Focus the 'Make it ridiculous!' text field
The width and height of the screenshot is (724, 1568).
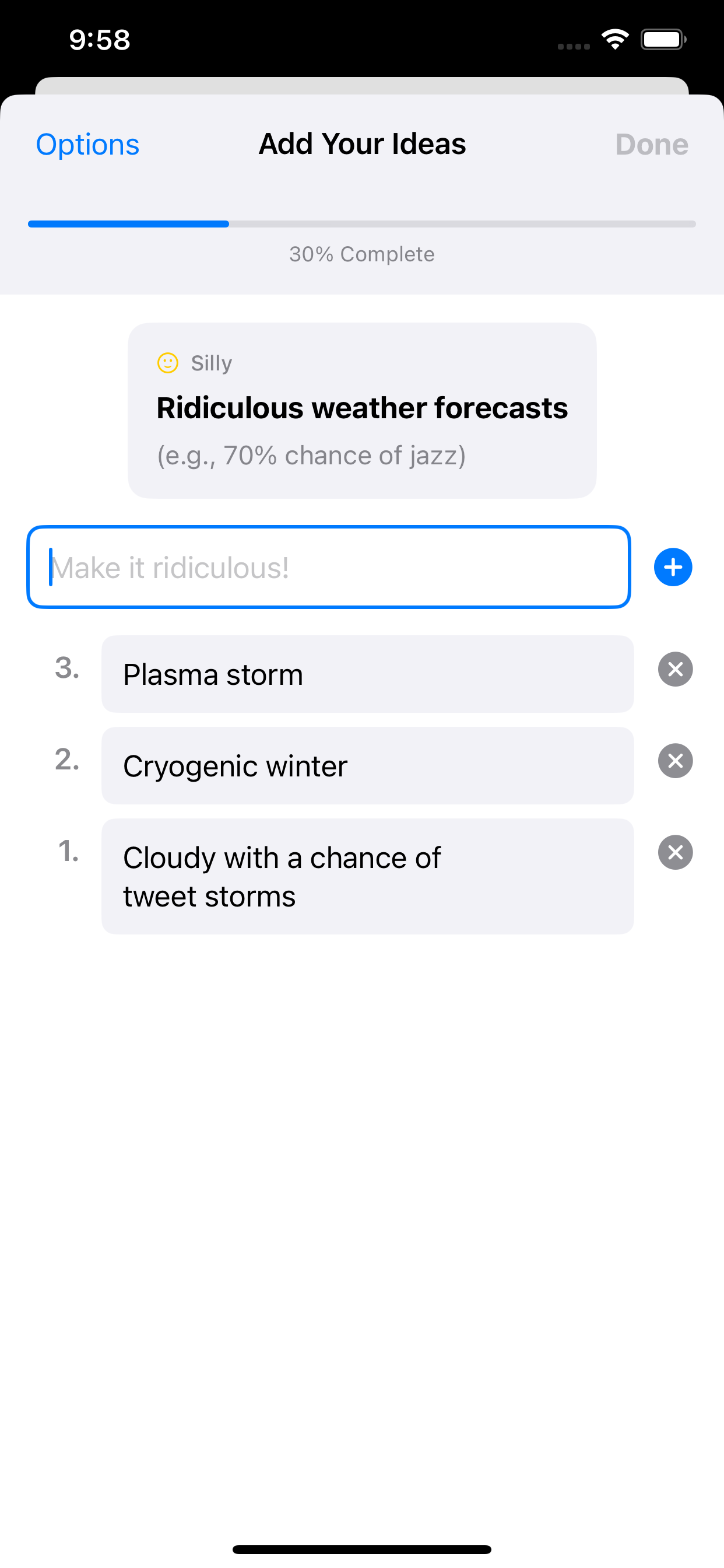click(329, 568)
